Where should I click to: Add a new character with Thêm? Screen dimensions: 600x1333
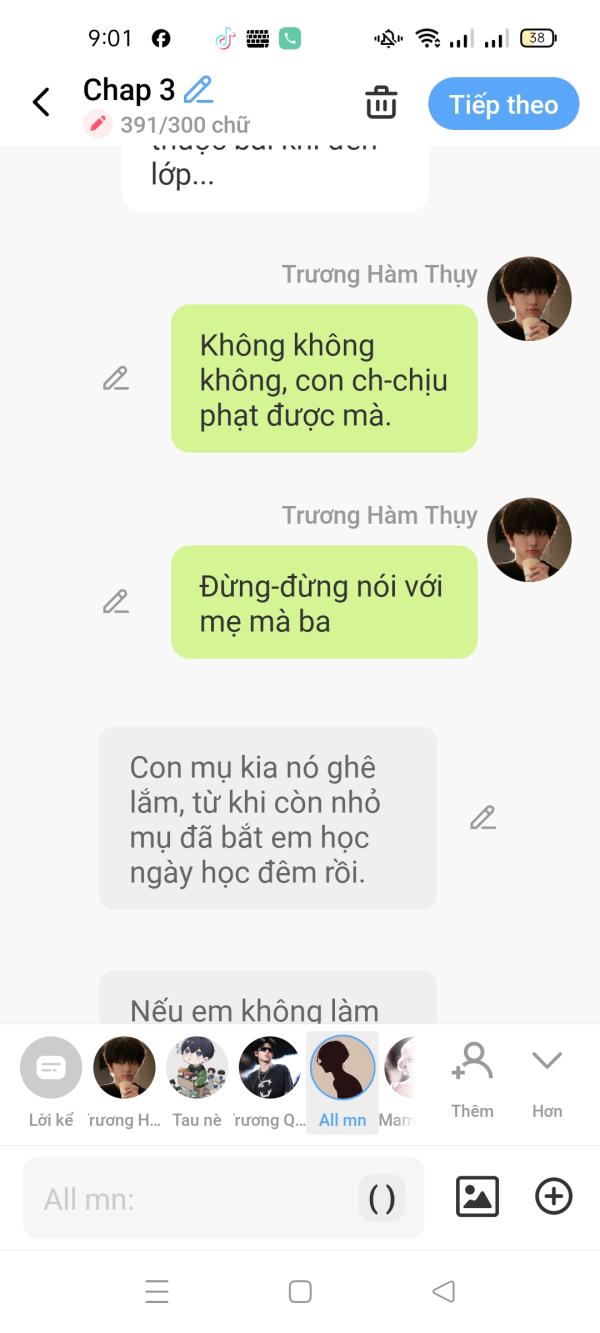472,1080
